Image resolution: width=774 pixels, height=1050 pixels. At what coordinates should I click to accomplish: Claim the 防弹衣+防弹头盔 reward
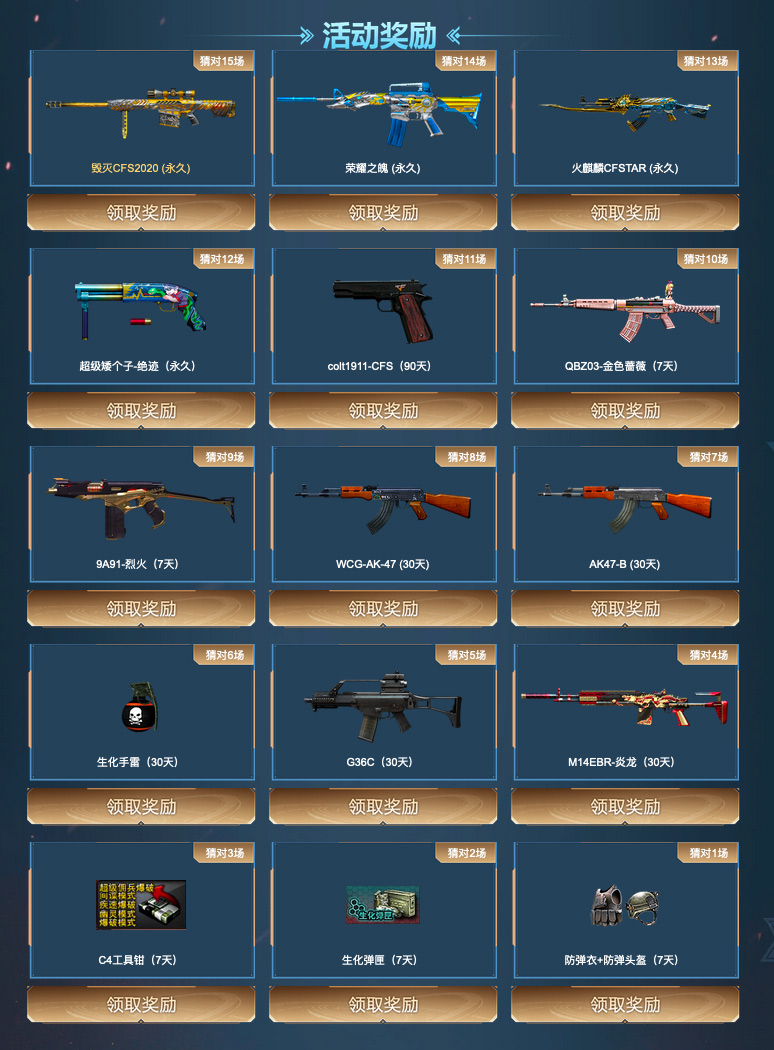[x=625, y=1005]
